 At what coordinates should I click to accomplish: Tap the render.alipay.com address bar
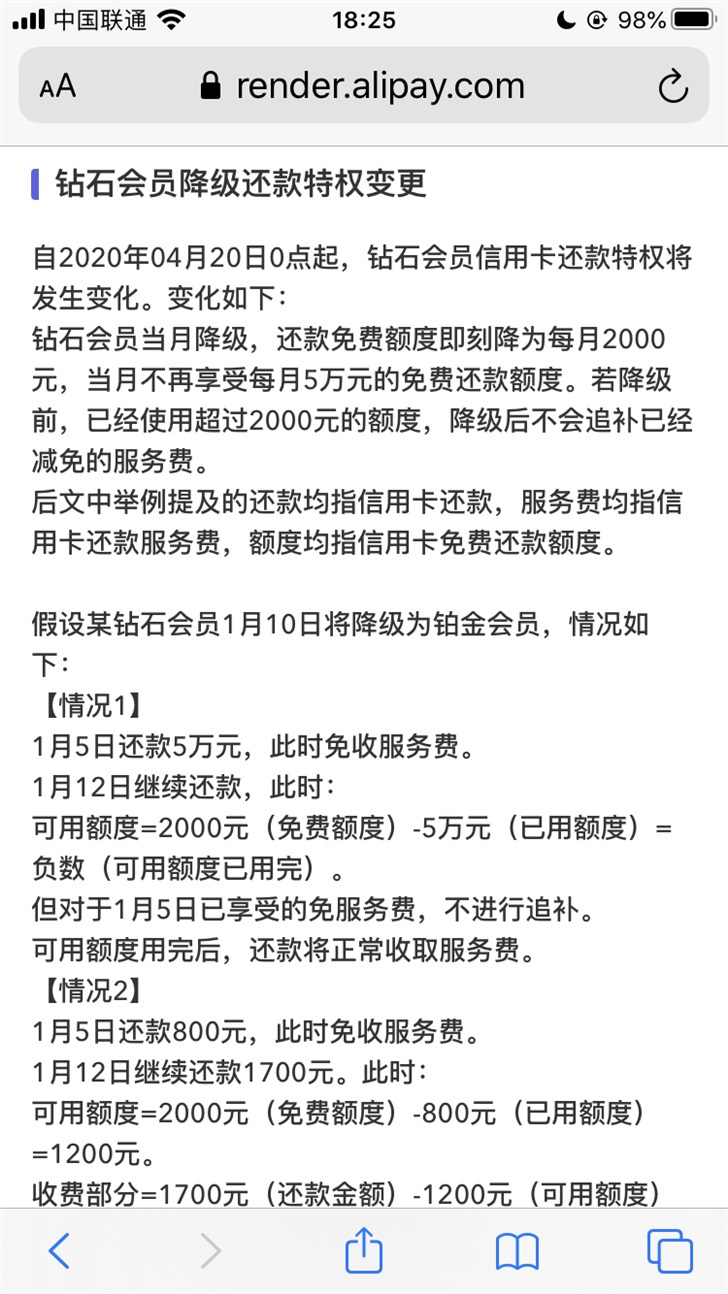coord(364,86)
